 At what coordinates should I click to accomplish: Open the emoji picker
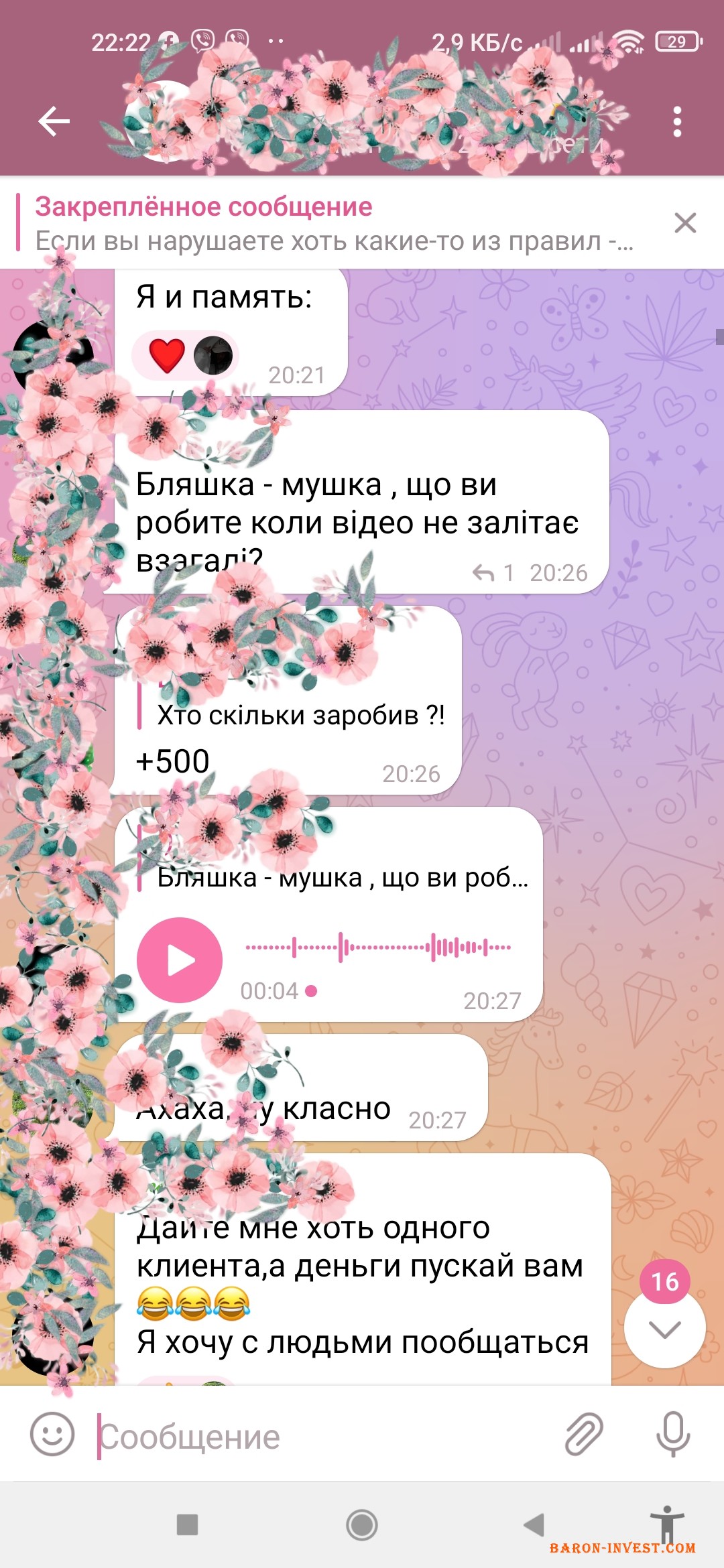[52, 1434]
